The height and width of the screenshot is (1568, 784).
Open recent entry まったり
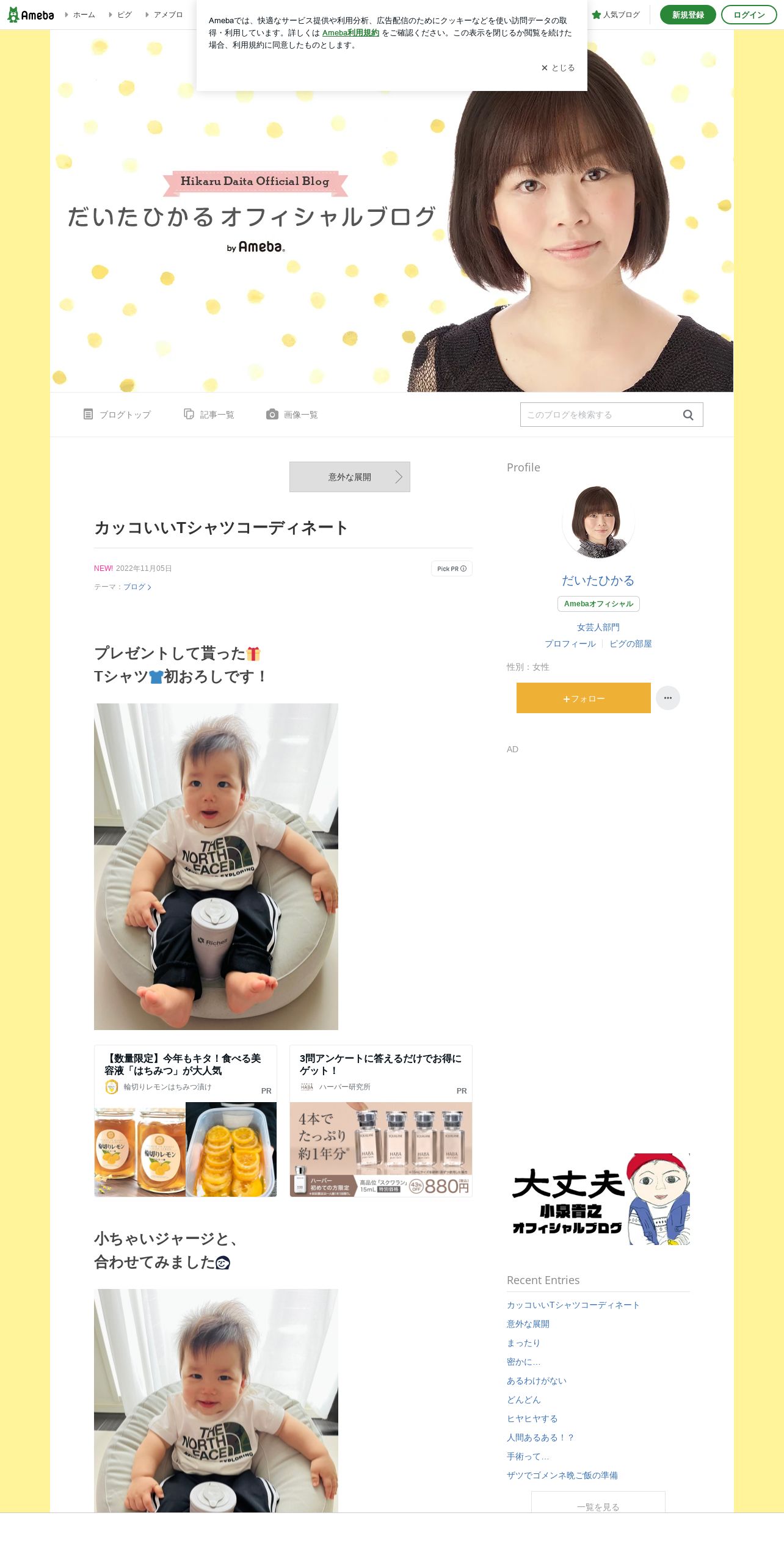tap(523, 1343)
